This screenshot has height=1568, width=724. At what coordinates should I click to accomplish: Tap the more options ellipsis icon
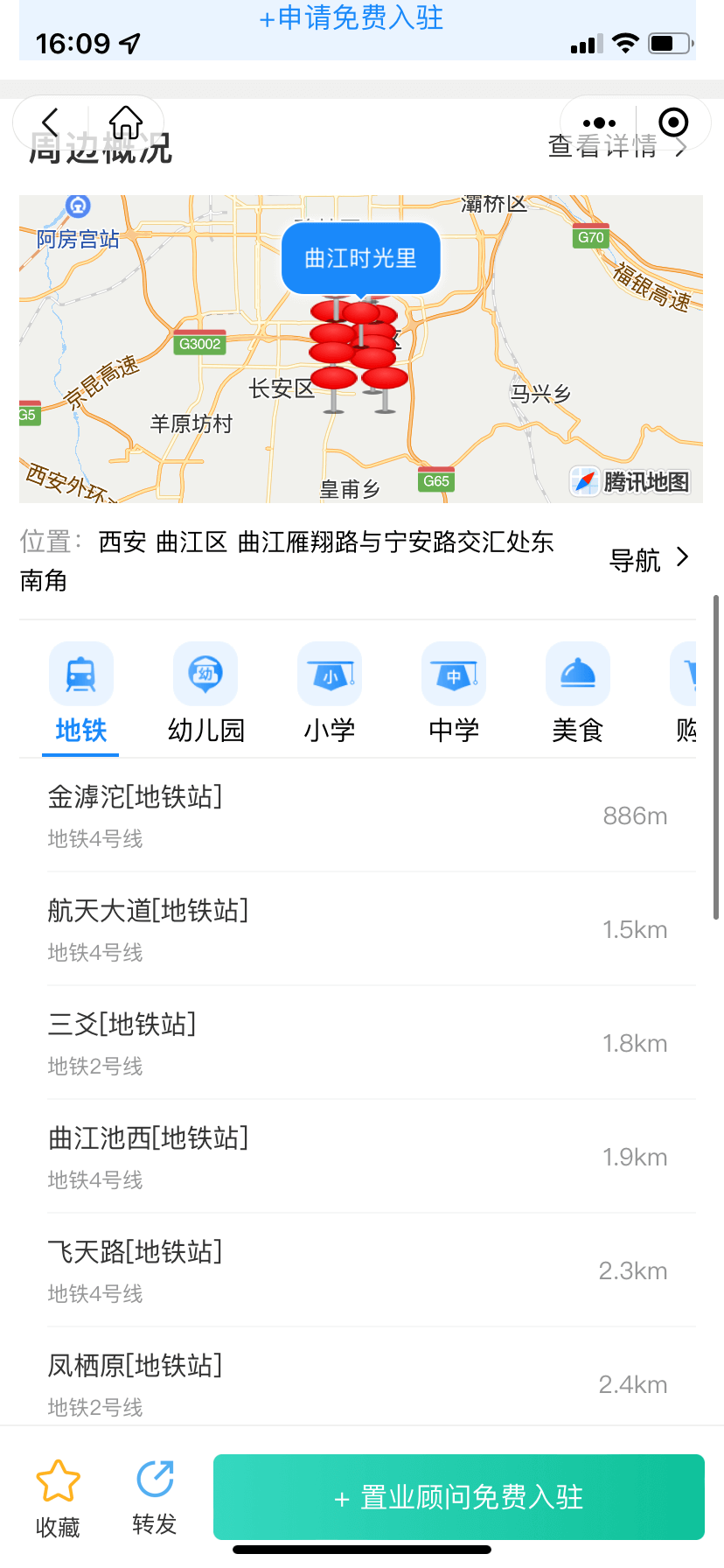597,122
